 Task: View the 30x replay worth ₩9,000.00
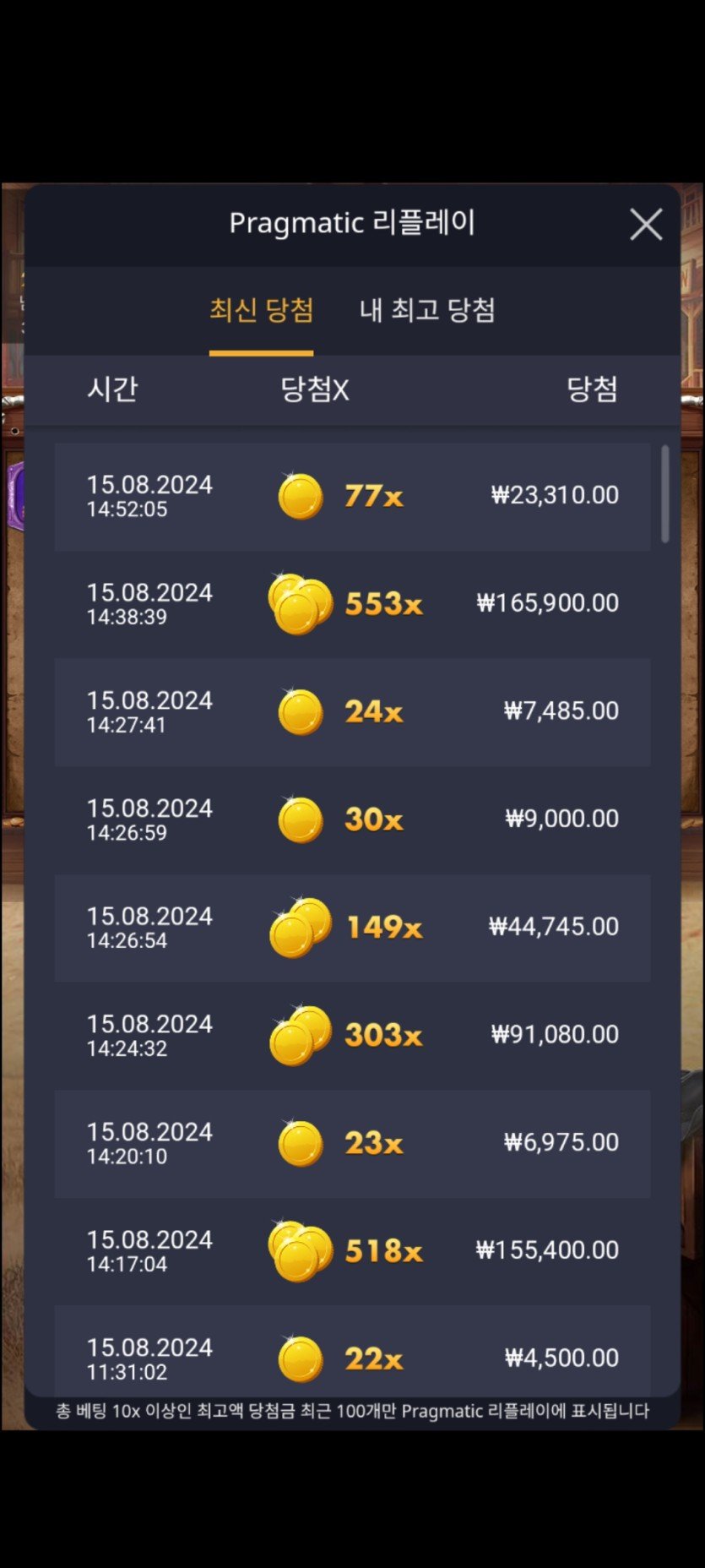pos(352,819)
